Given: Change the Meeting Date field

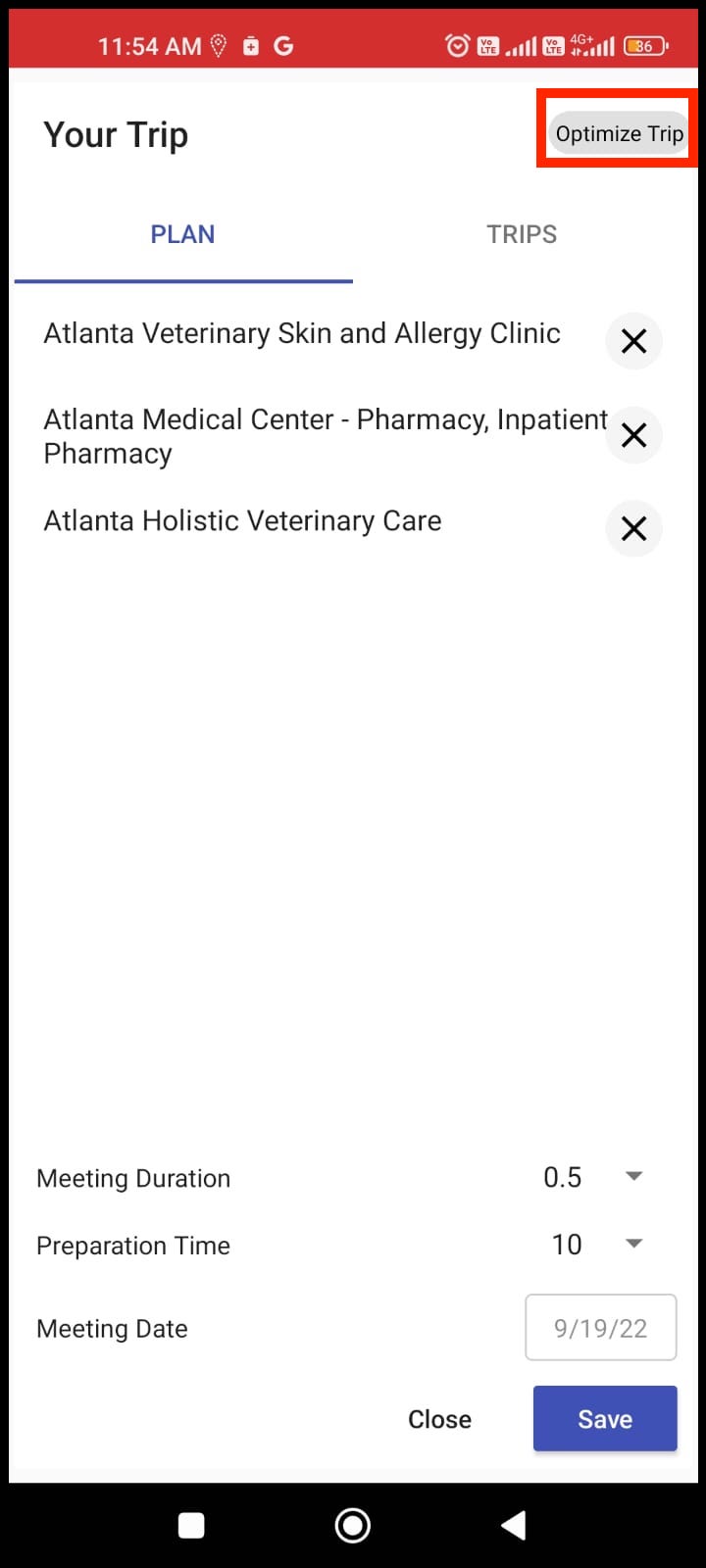Looking at the screenshot, I should click(600, 1328).
